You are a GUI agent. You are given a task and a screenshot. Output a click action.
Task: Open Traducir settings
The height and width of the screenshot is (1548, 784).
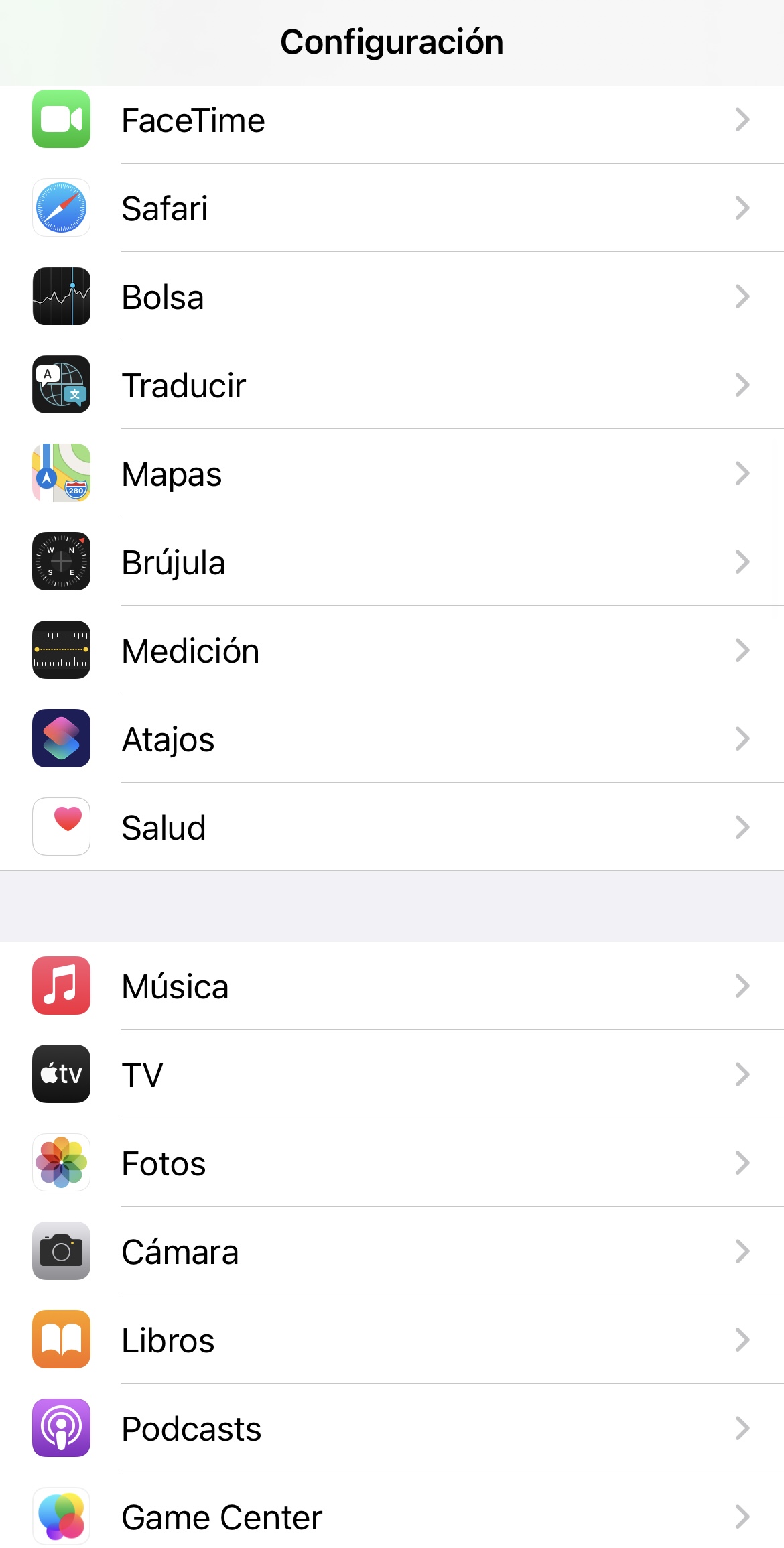[392, 385]
